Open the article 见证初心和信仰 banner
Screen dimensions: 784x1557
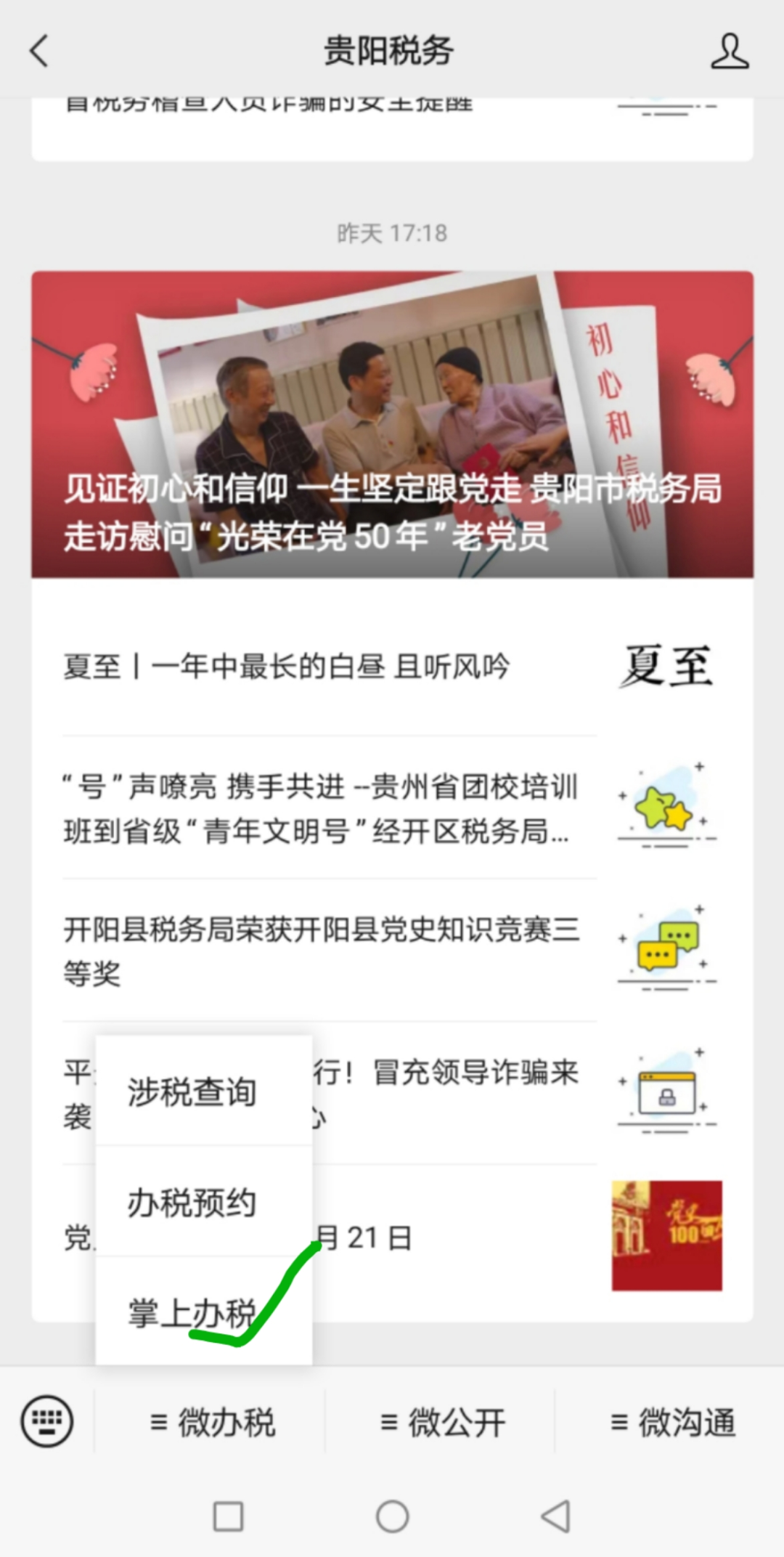coord(392,424)
